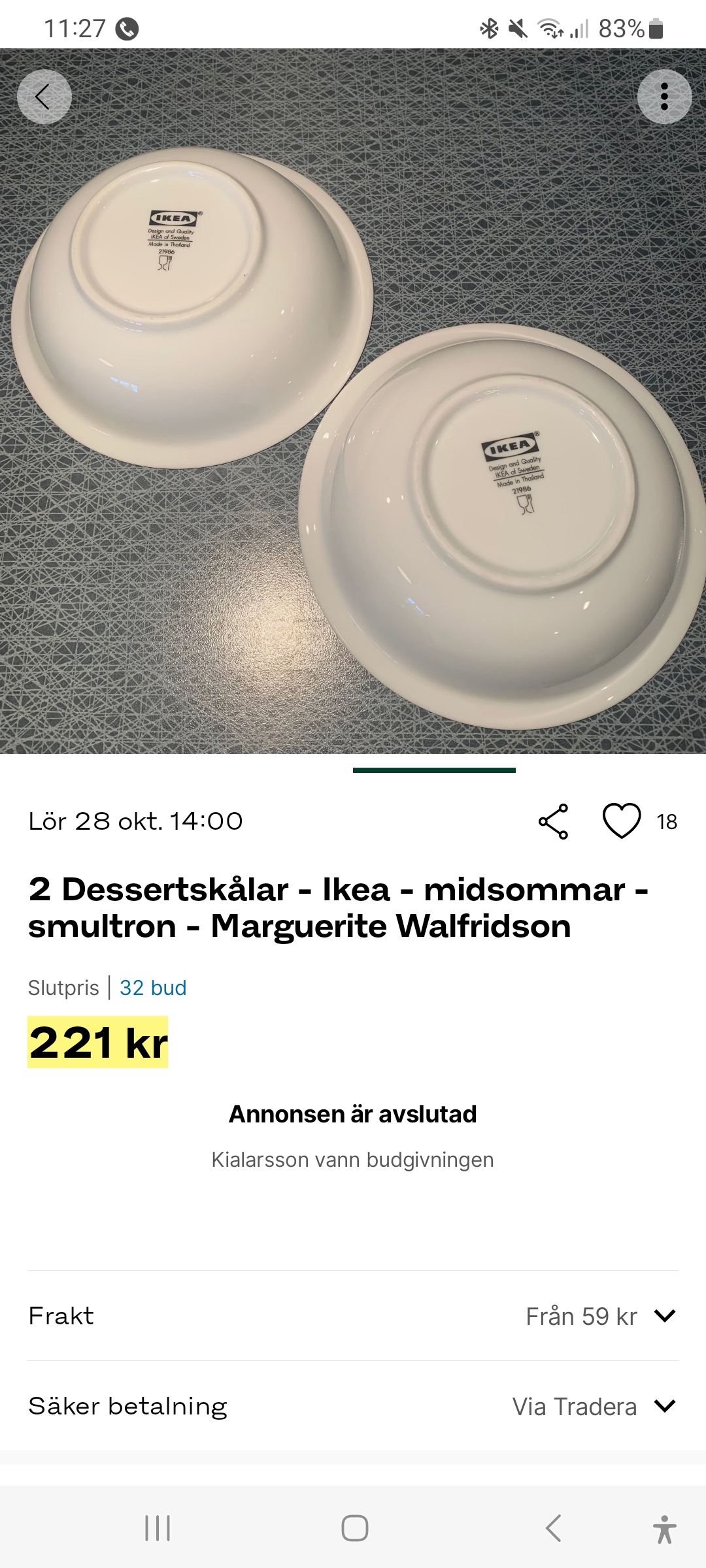Open the recent apps overview
This screenshot has width=706, height=1568.
coord(158,1528)
